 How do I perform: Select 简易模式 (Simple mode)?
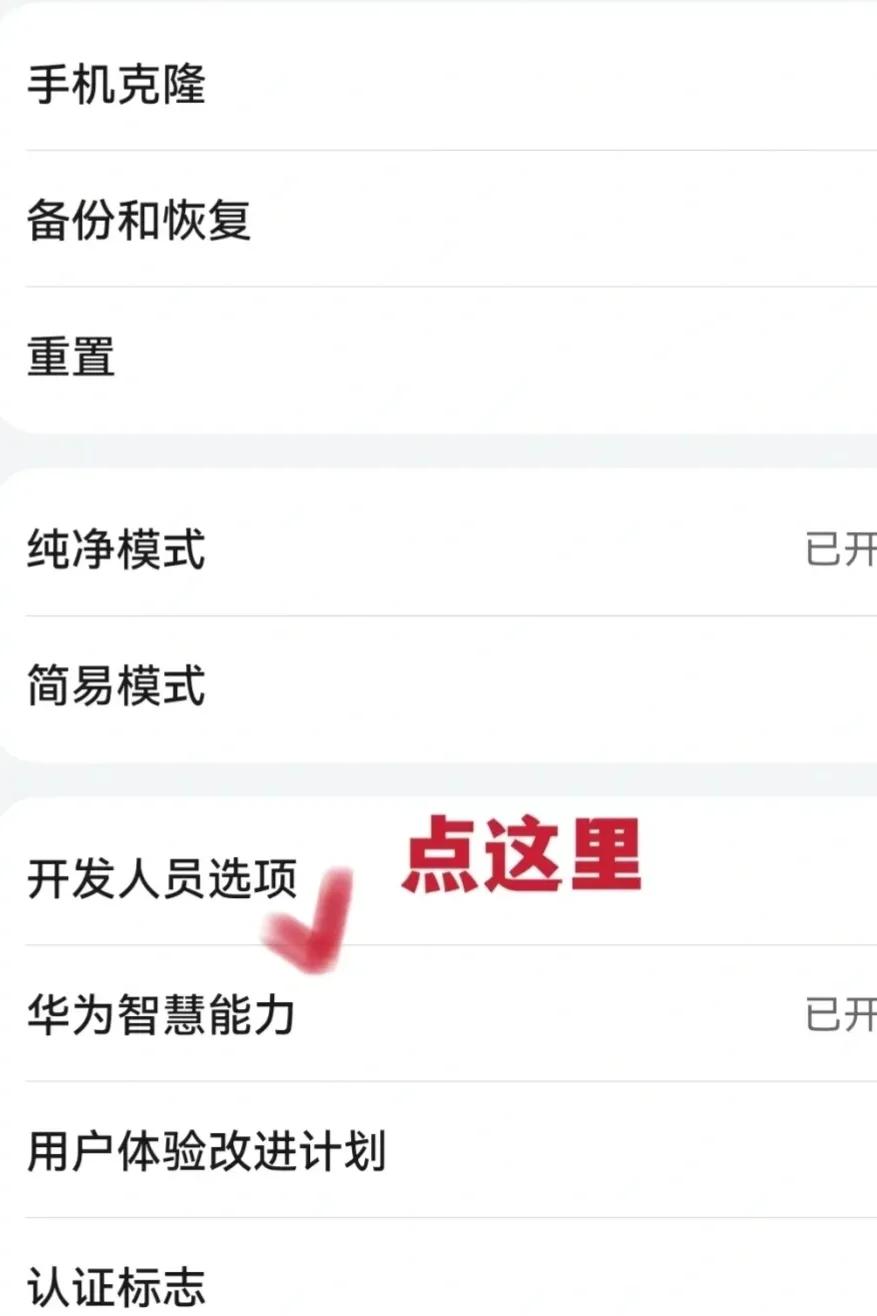pyautogui.click(x=116, y=687)
